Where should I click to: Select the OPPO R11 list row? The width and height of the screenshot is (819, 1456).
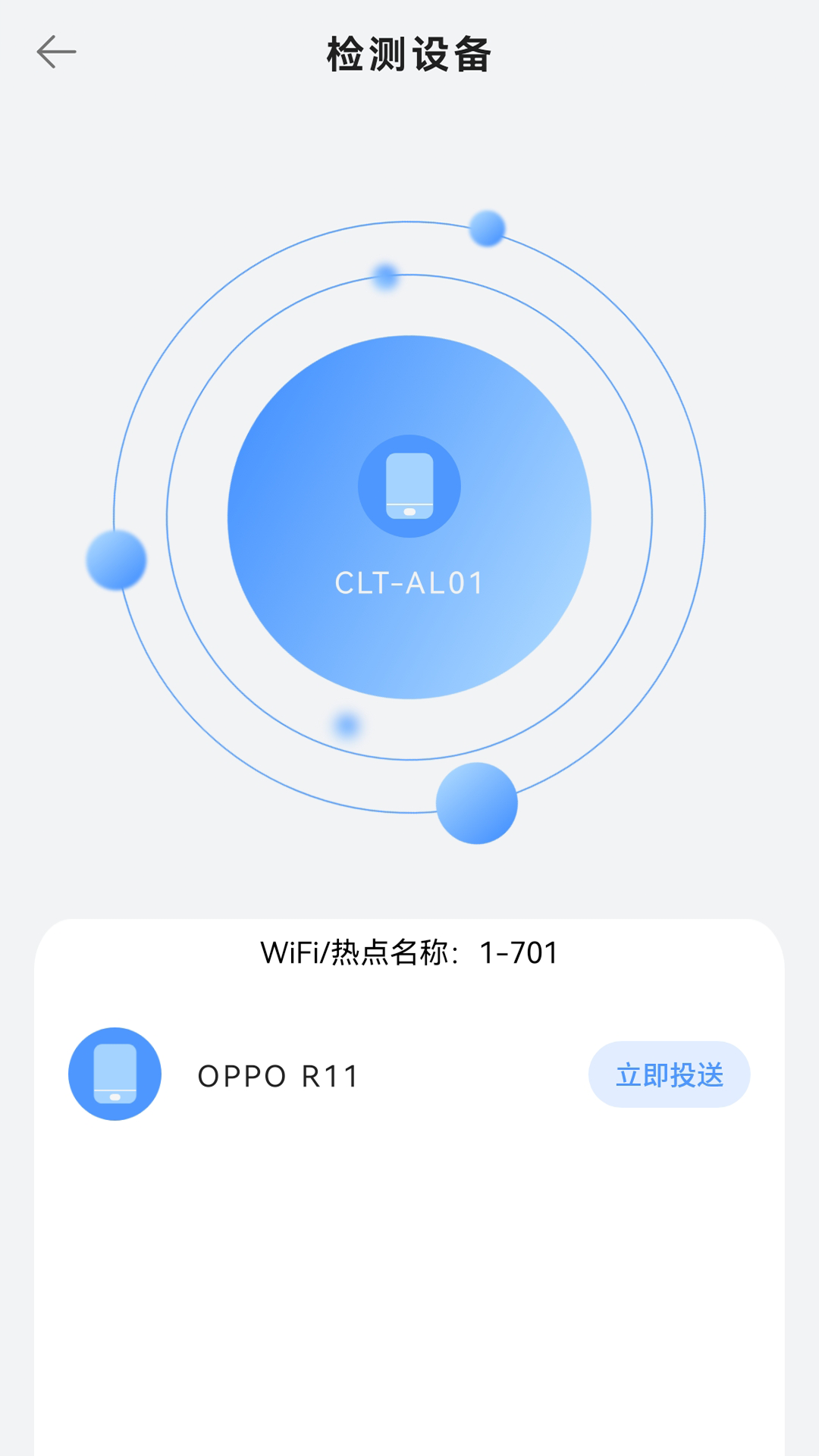(409, 1074)
